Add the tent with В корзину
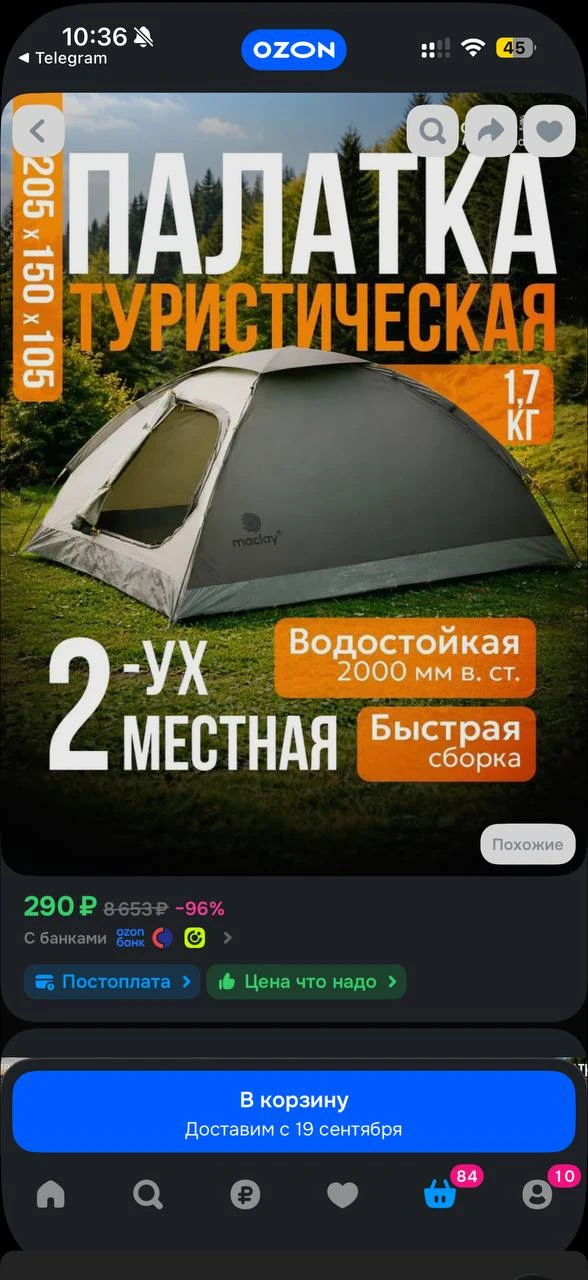This screenshot has height=1280, width=588. coord(294,1112)
